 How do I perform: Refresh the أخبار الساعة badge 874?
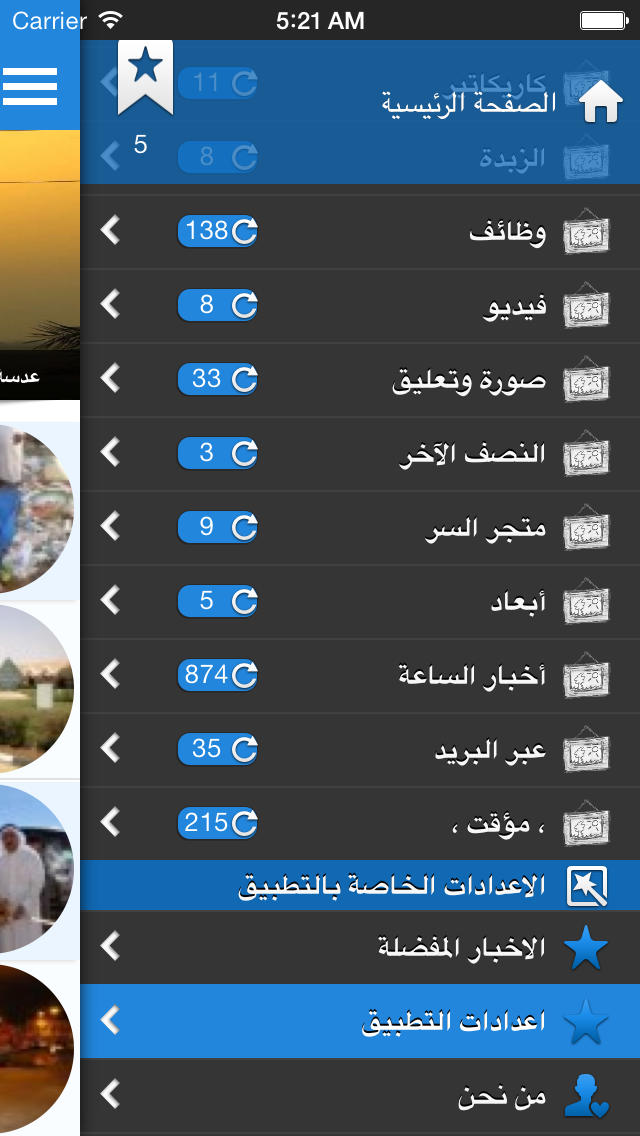[x=217, y=674]
